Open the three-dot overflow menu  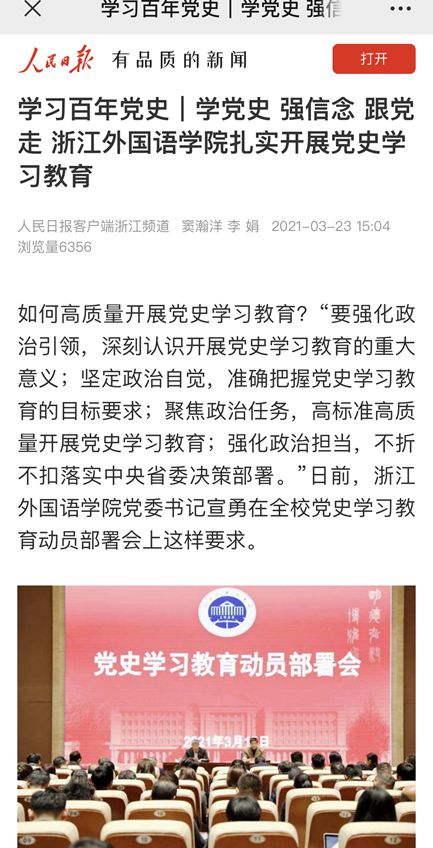(x=401, y=9)
